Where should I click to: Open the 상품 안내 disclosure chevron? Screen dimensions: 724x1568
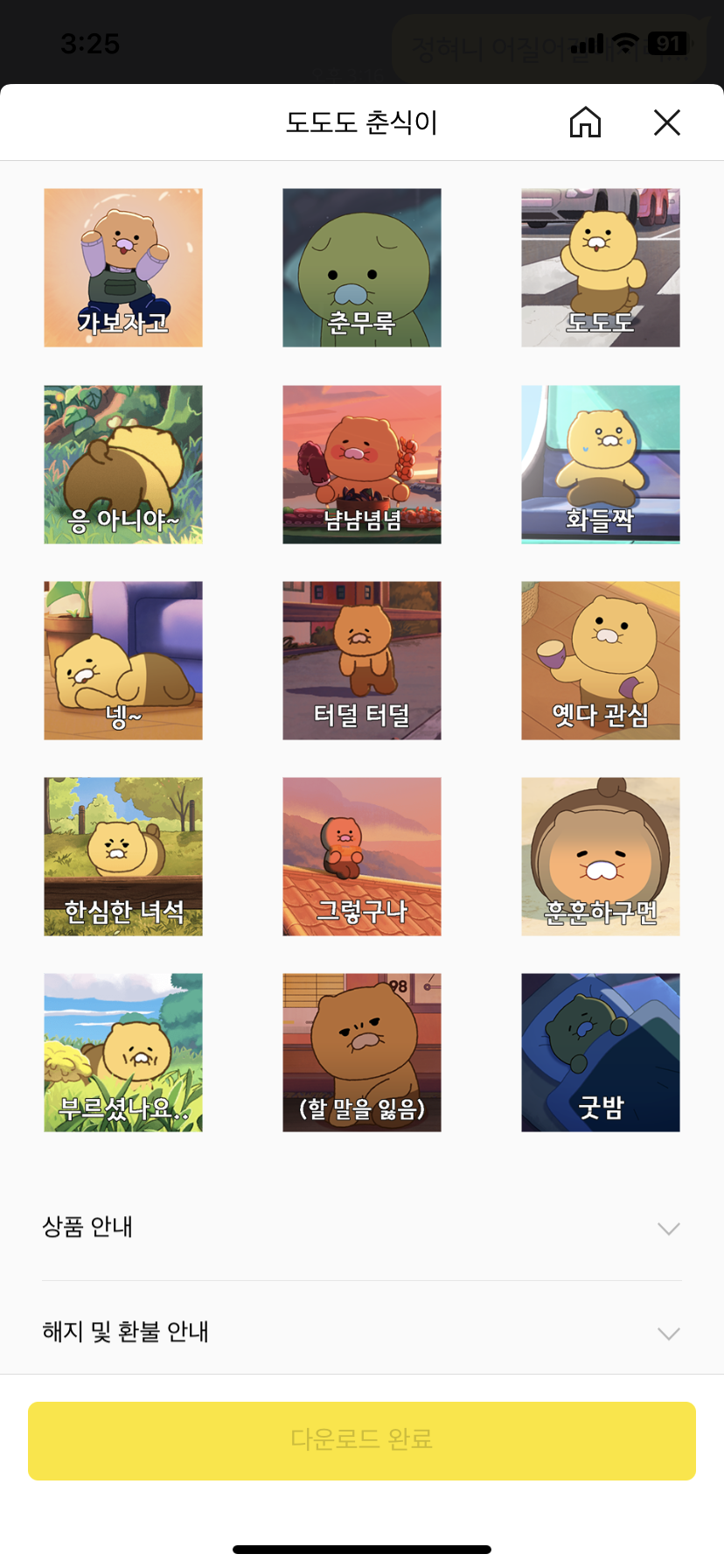pyautogui.click(x=668, y=1228)
